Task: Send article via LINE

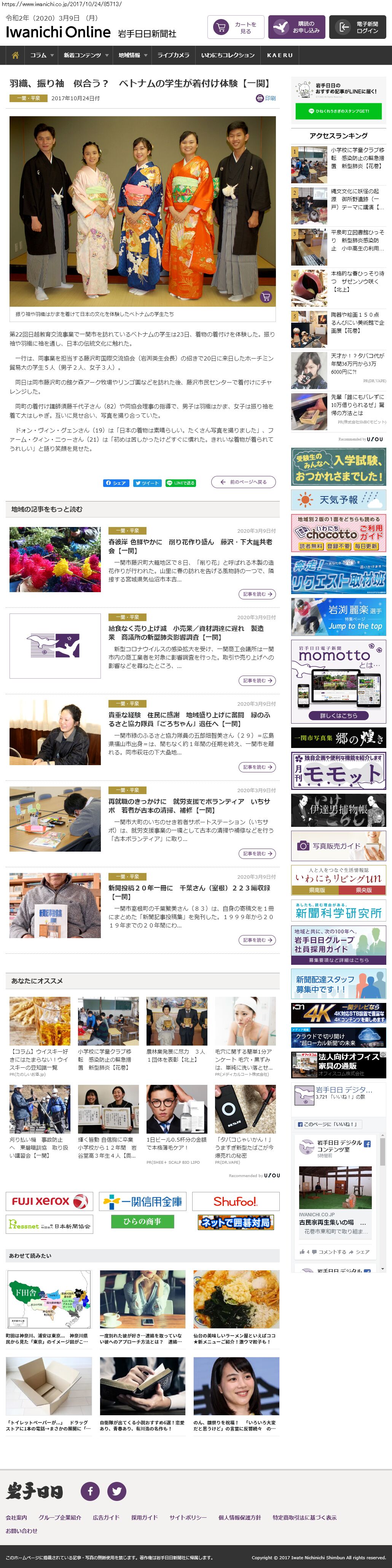Action: coord(180,483)
